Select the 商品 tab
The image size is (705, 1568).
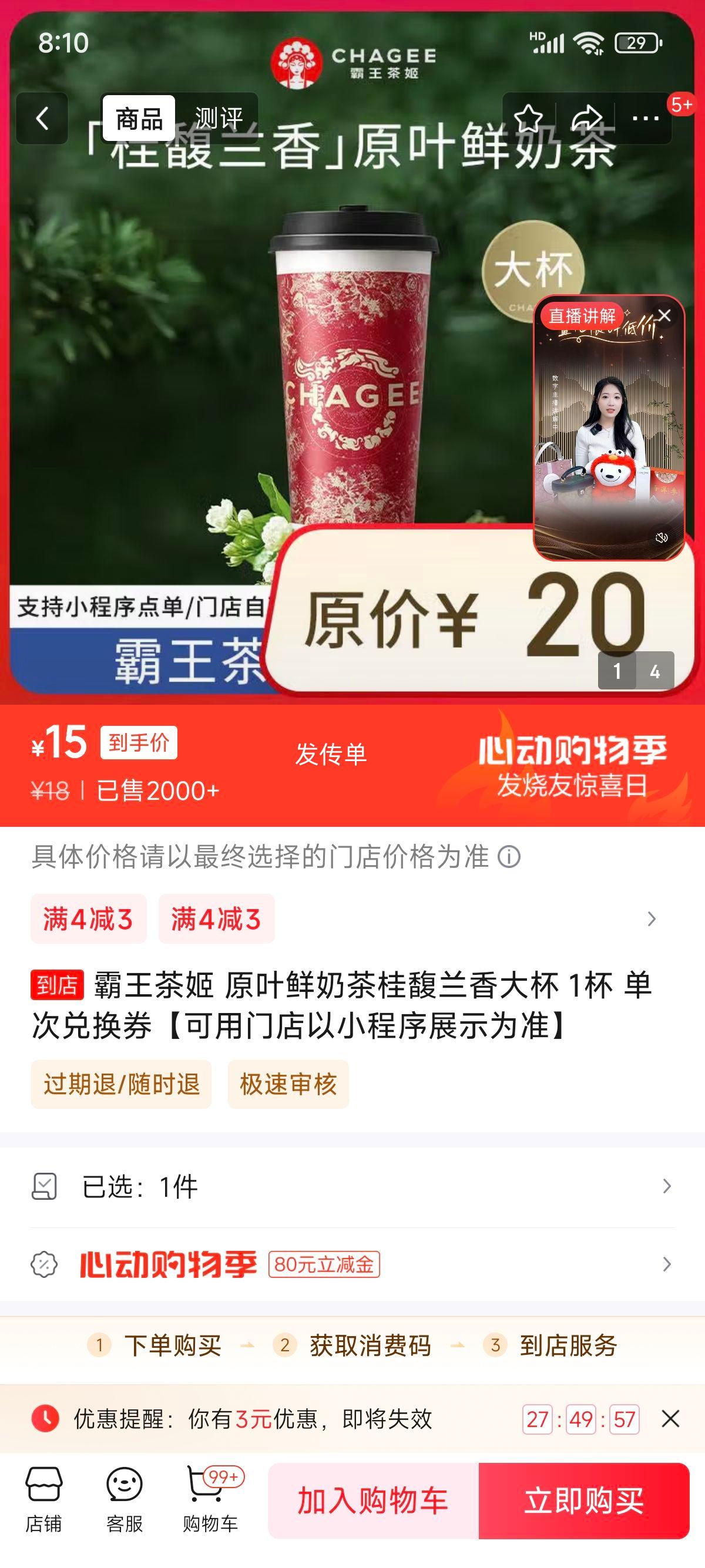click(x=139, y=118)
